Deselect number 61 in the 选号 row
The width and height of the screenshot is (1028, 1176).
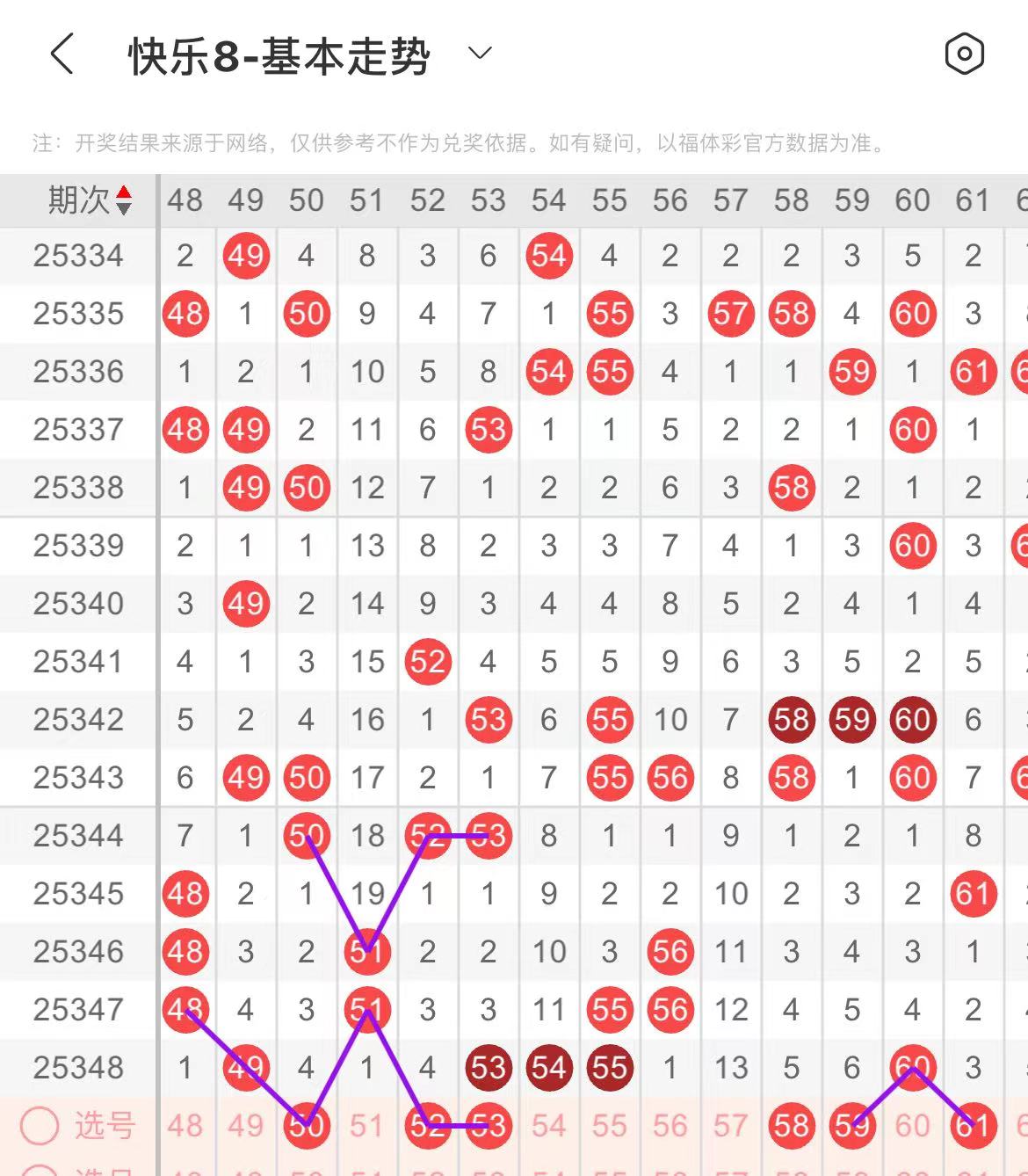(973, 1125)
